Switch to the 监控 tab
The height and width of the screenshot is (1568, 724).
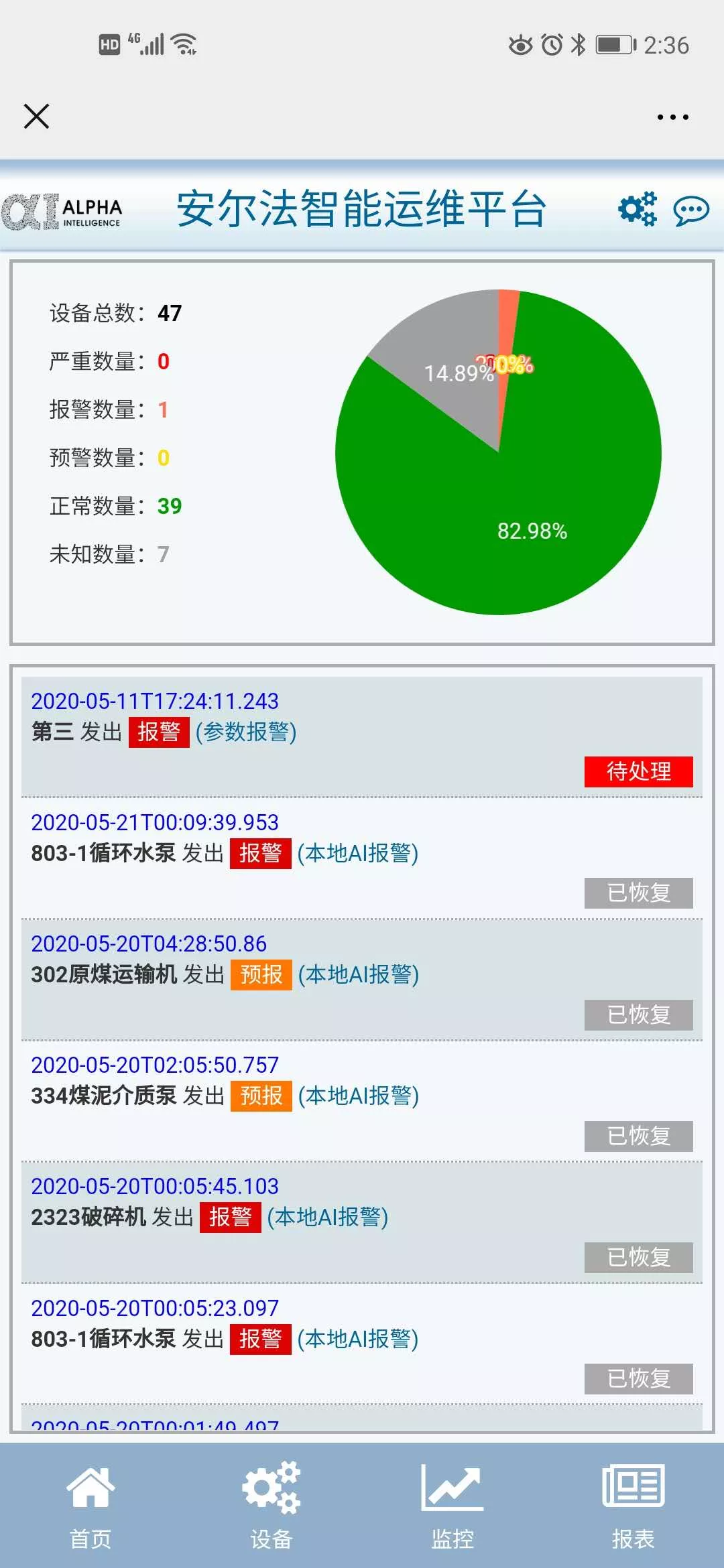[x=452, y=1505]
